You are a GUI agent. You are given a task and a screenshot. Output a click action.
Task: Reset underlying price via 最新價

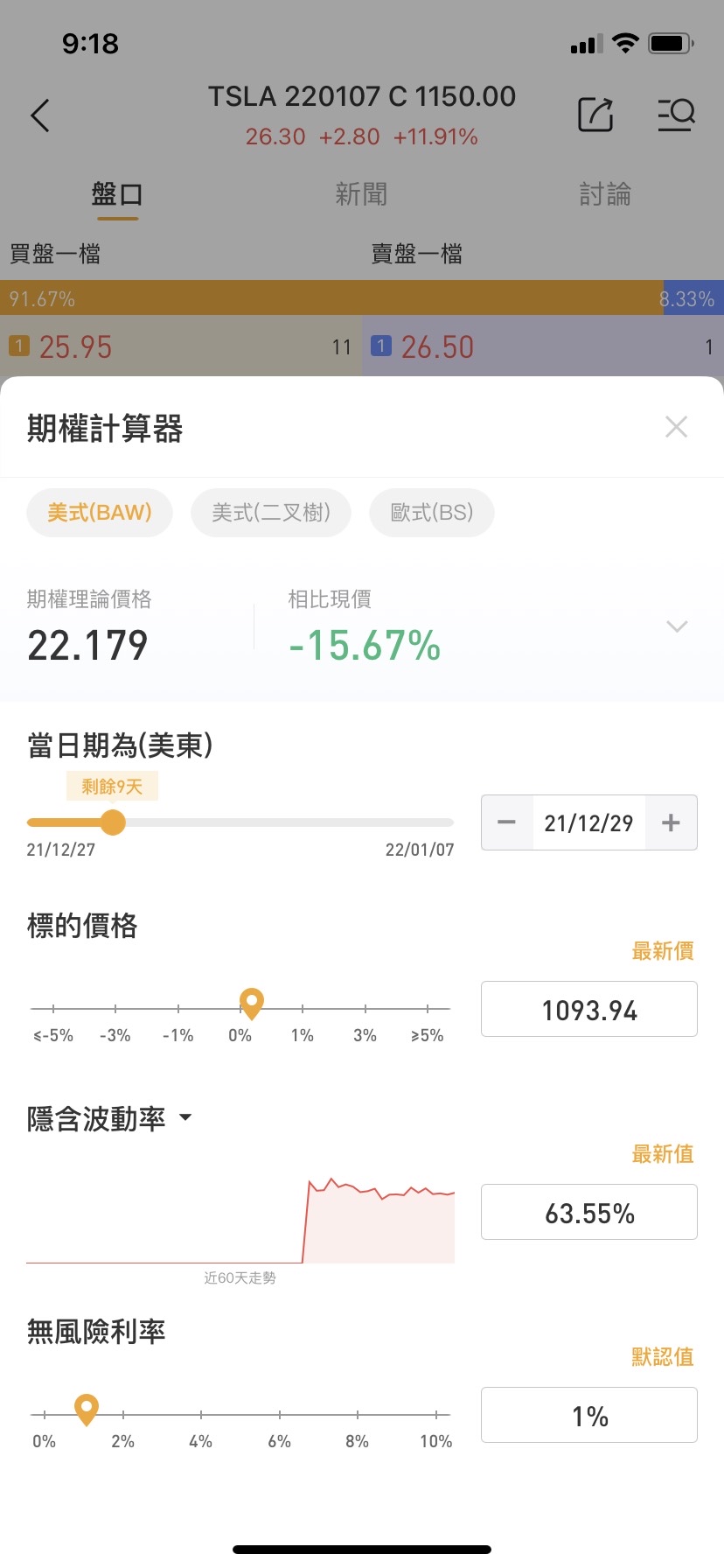tap(663, 951)
